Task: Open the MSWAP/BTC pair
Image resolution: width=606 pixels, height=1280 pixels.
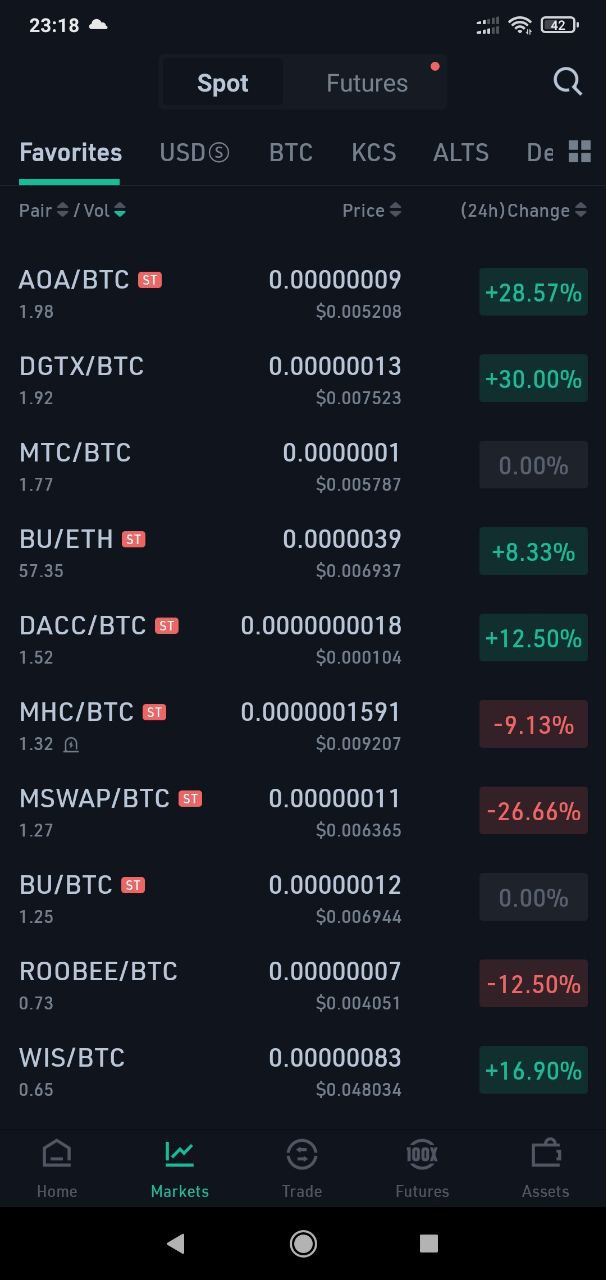Action: 303,812
